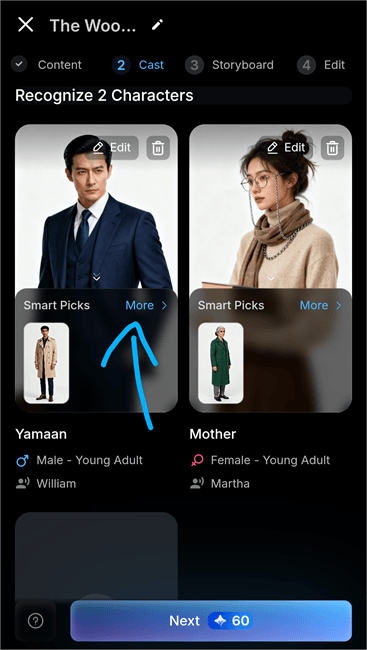The height and width of the screenshot is (650, 367).
Task: Delete the Mother character
Action: [332, 148]
